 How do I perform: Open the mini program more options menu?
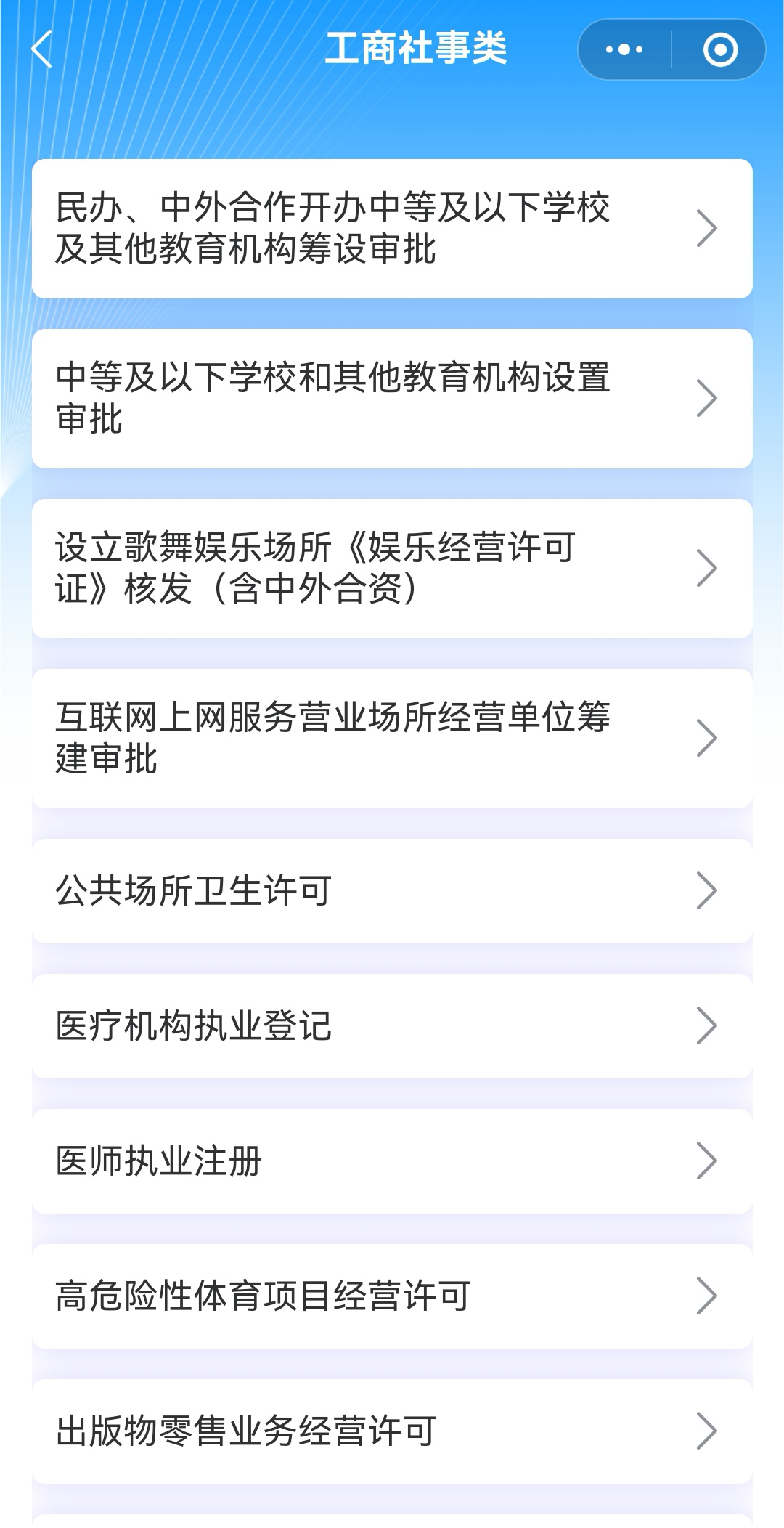[x=624, y=49]
